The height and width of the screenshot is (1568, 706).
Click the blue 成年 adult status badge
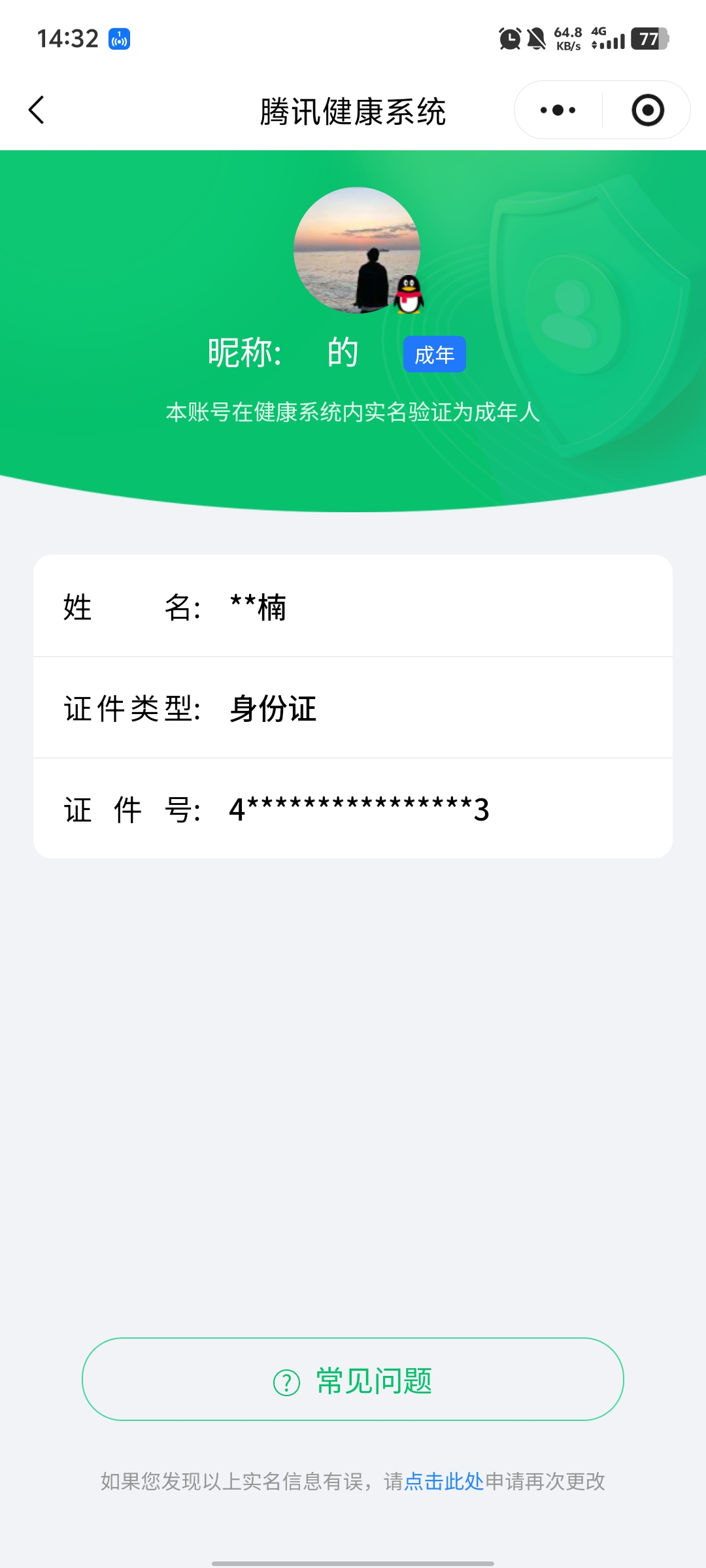pyautogui.click(x=434, y=353)
